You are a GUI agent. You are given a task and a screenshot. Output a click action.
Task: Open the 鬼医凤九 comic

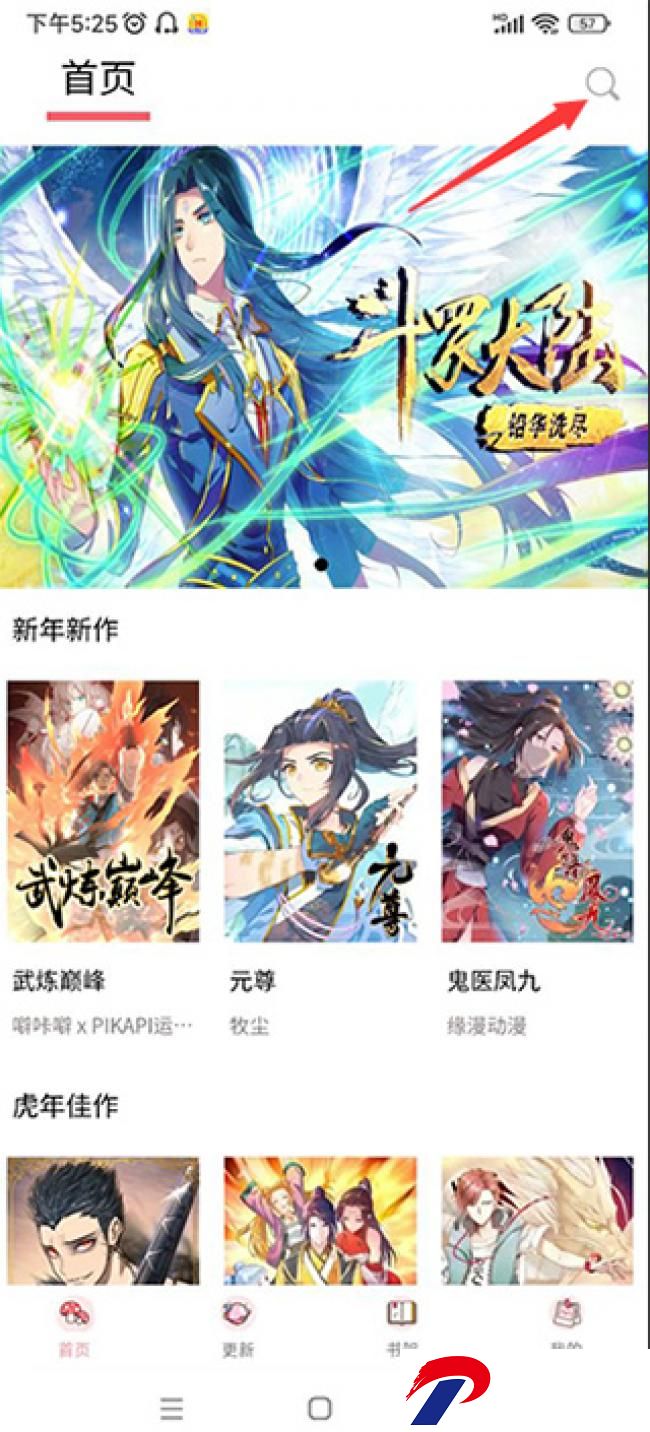537,811
